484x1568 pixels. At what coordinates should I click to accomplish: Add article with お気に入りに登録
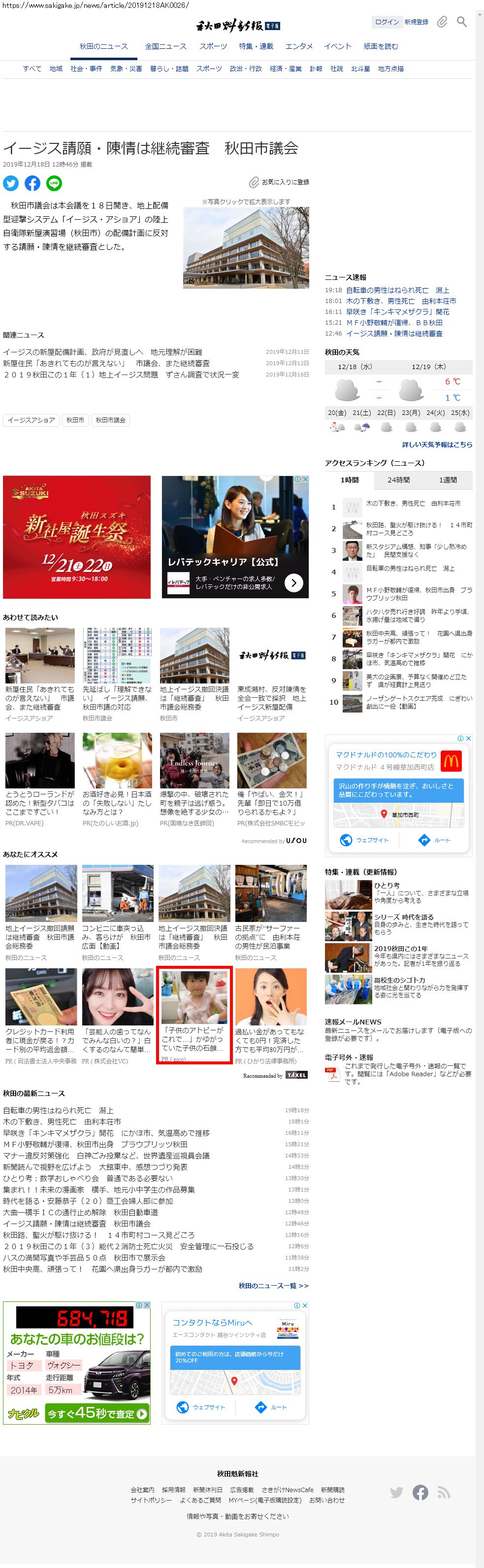(x=279, y=182)
